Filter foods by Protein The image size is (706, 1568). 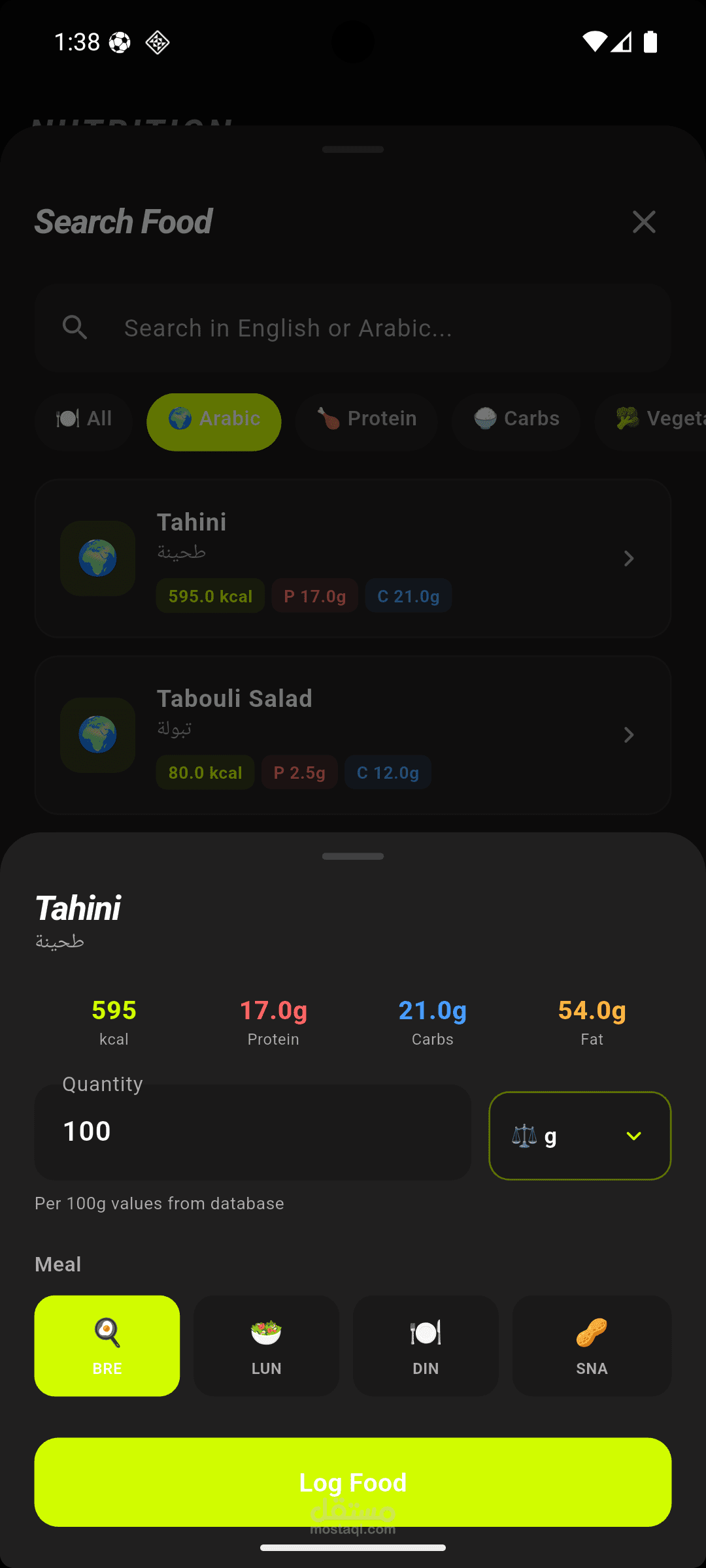coord(366,419)
